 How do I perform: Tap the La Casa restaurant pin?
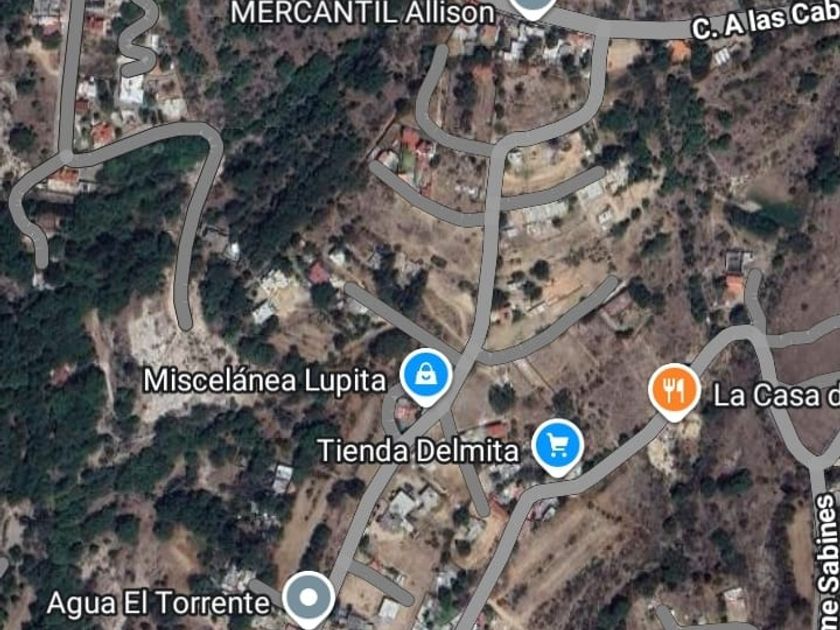click(675, 389)
